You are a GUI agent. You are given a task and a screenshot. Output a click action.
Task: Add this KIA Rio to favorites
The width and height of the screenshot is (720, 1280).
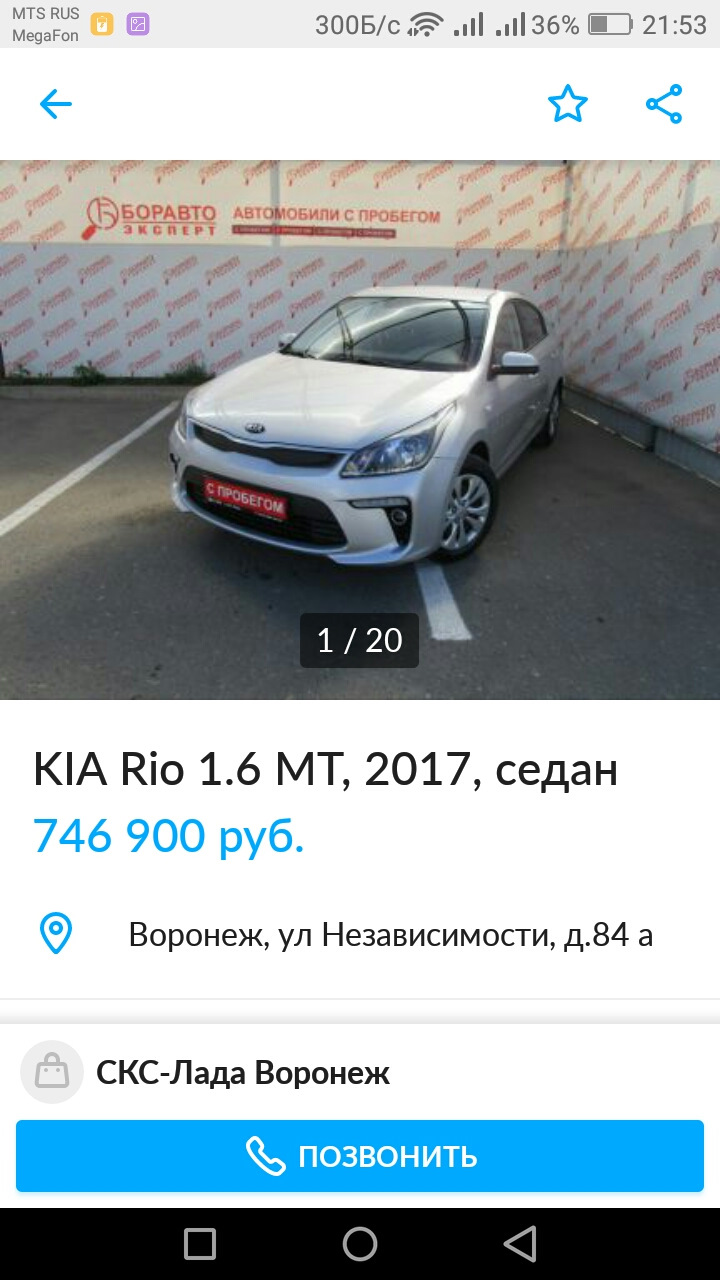coord(568,104)
